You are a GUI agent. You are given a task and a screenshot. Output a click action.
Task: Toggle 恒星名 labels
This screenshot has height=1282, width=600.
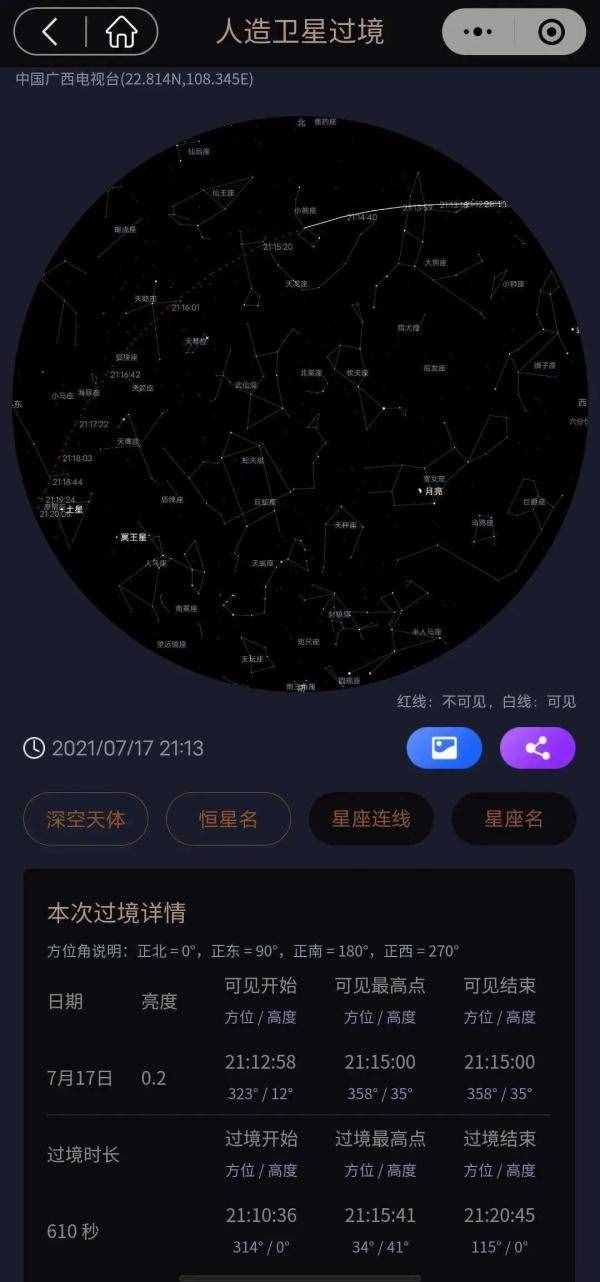228,819
